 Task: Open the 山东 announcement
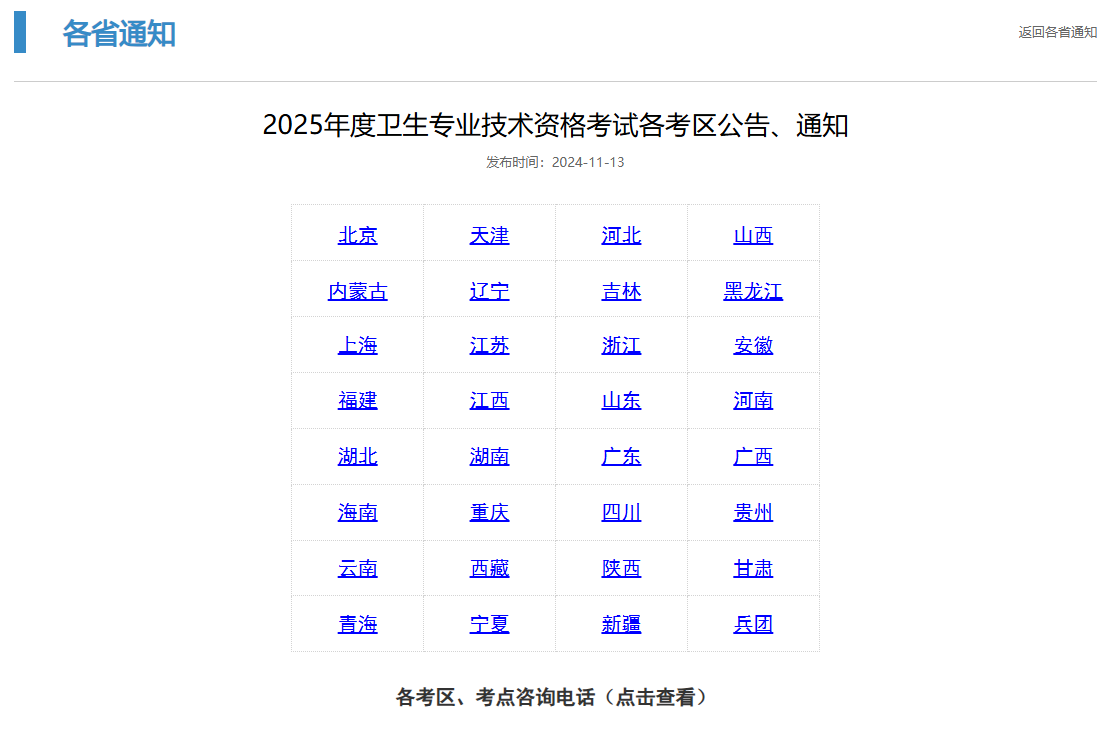coord(621,401)
